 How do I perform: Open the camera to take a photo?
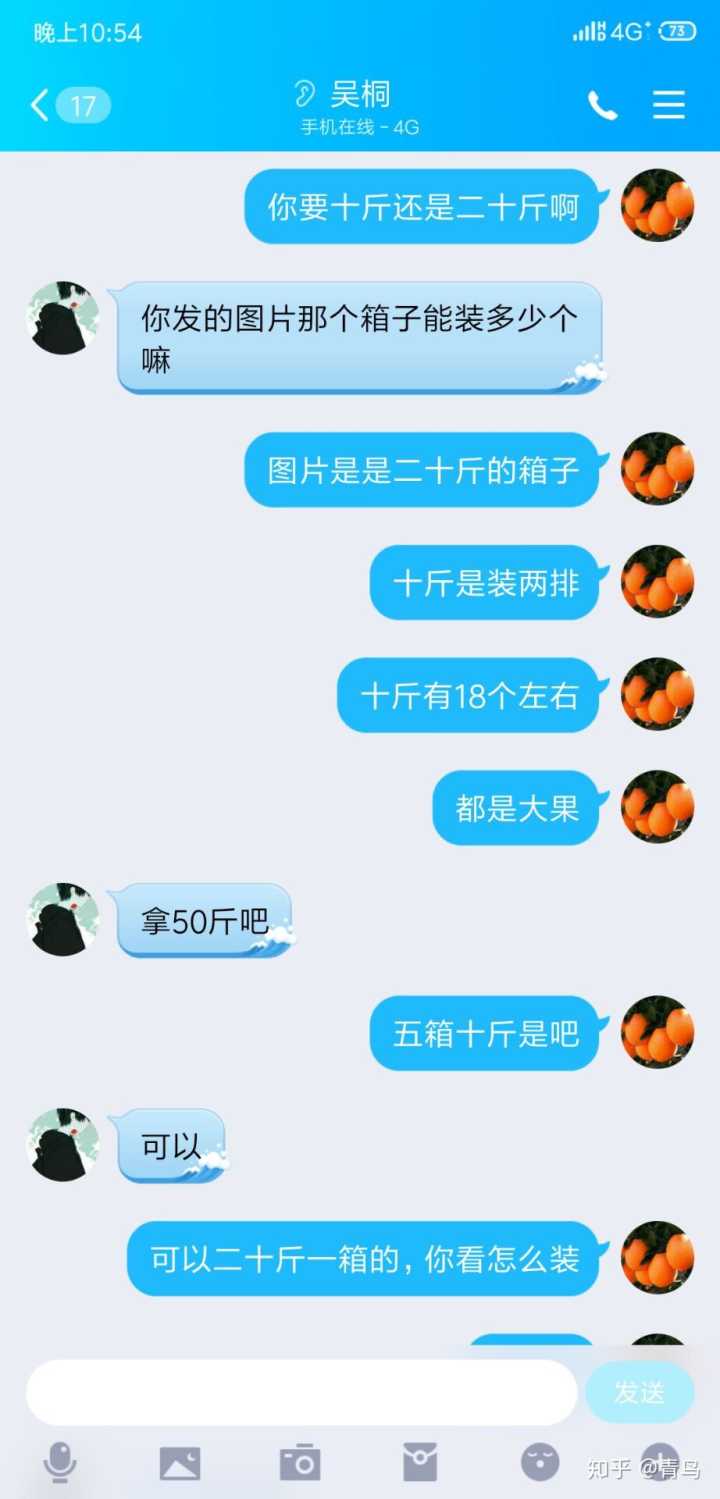click(300, 1462)
